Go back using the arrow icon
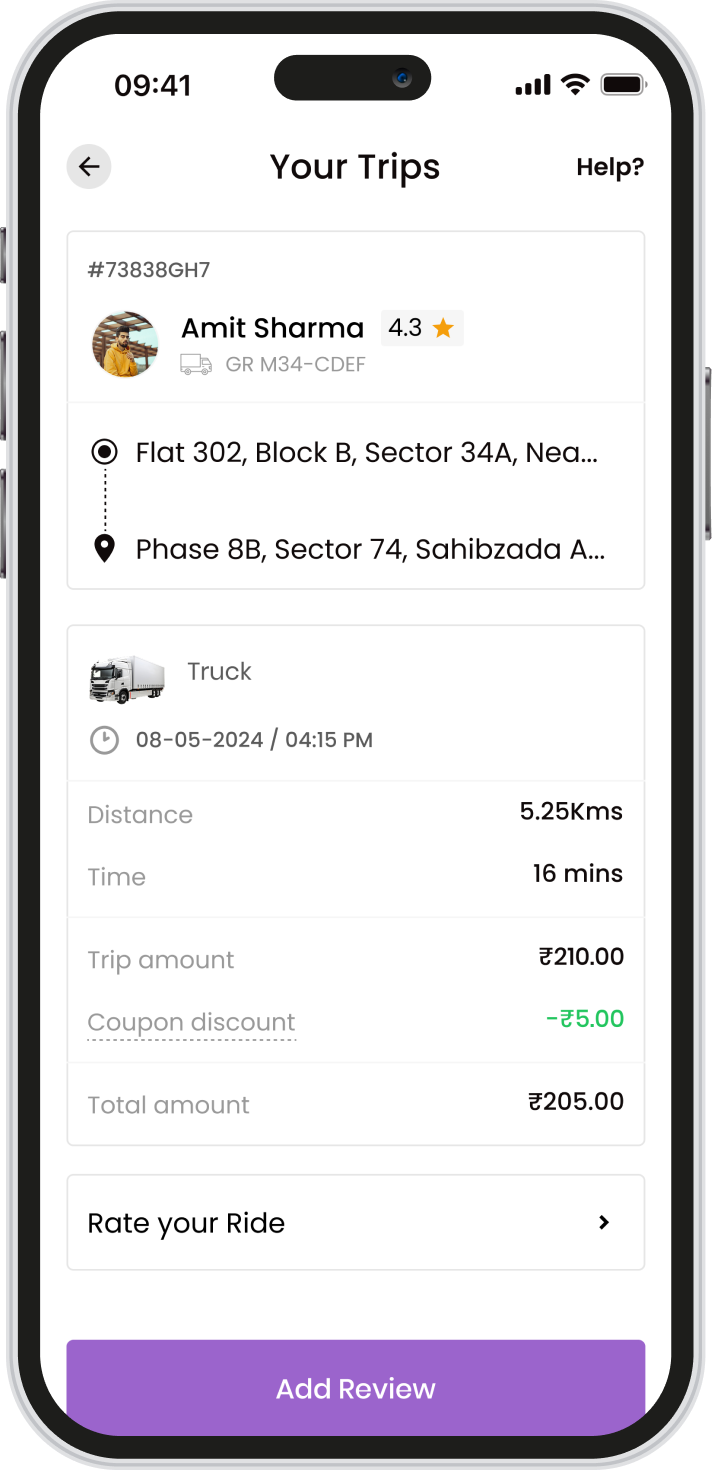This screenshot has width=713, height=1470. tap(89, 167)
